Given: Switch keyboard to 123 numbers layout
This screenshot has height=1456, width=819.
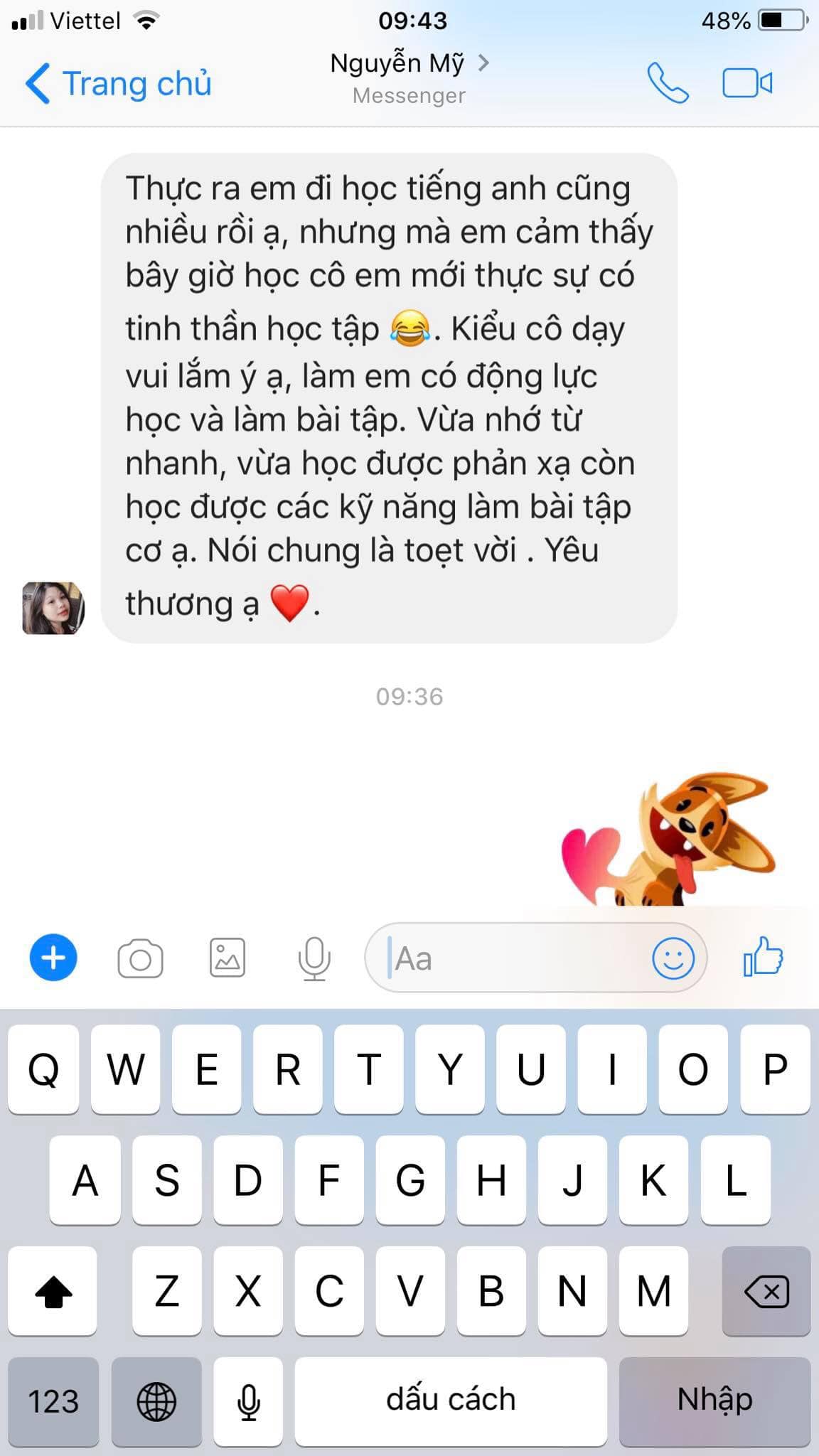Looking at the screenshot, I should pyautogui.click(x=53, y=1401).
